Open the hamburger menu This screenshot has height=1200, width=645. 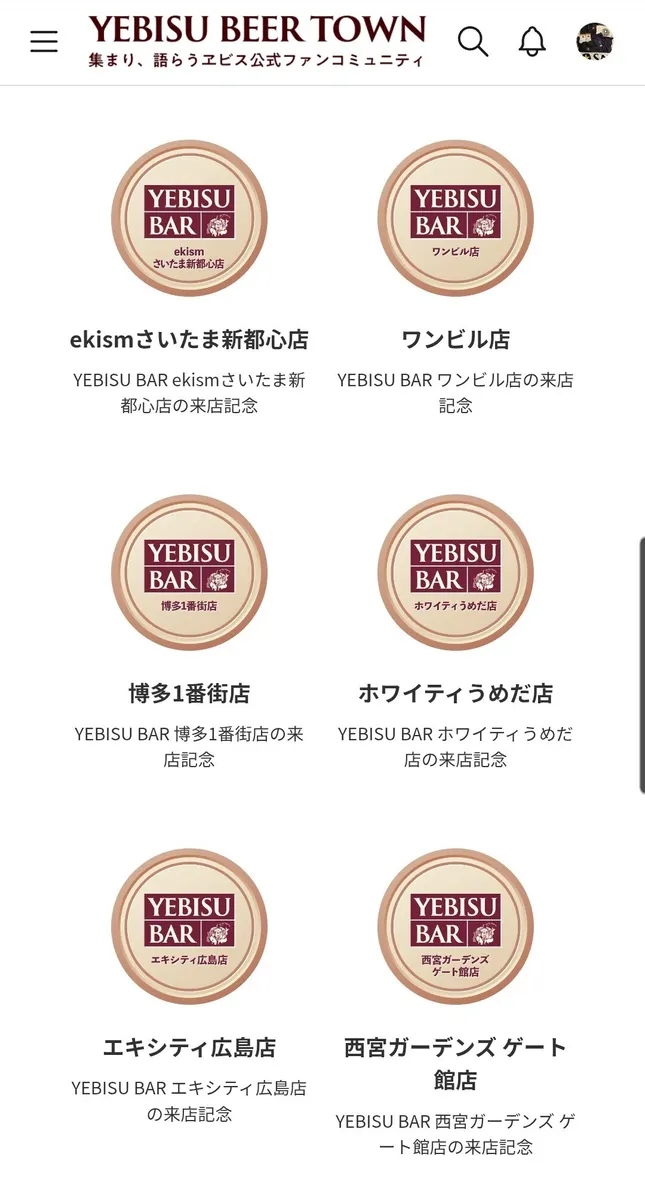[44, 42]
